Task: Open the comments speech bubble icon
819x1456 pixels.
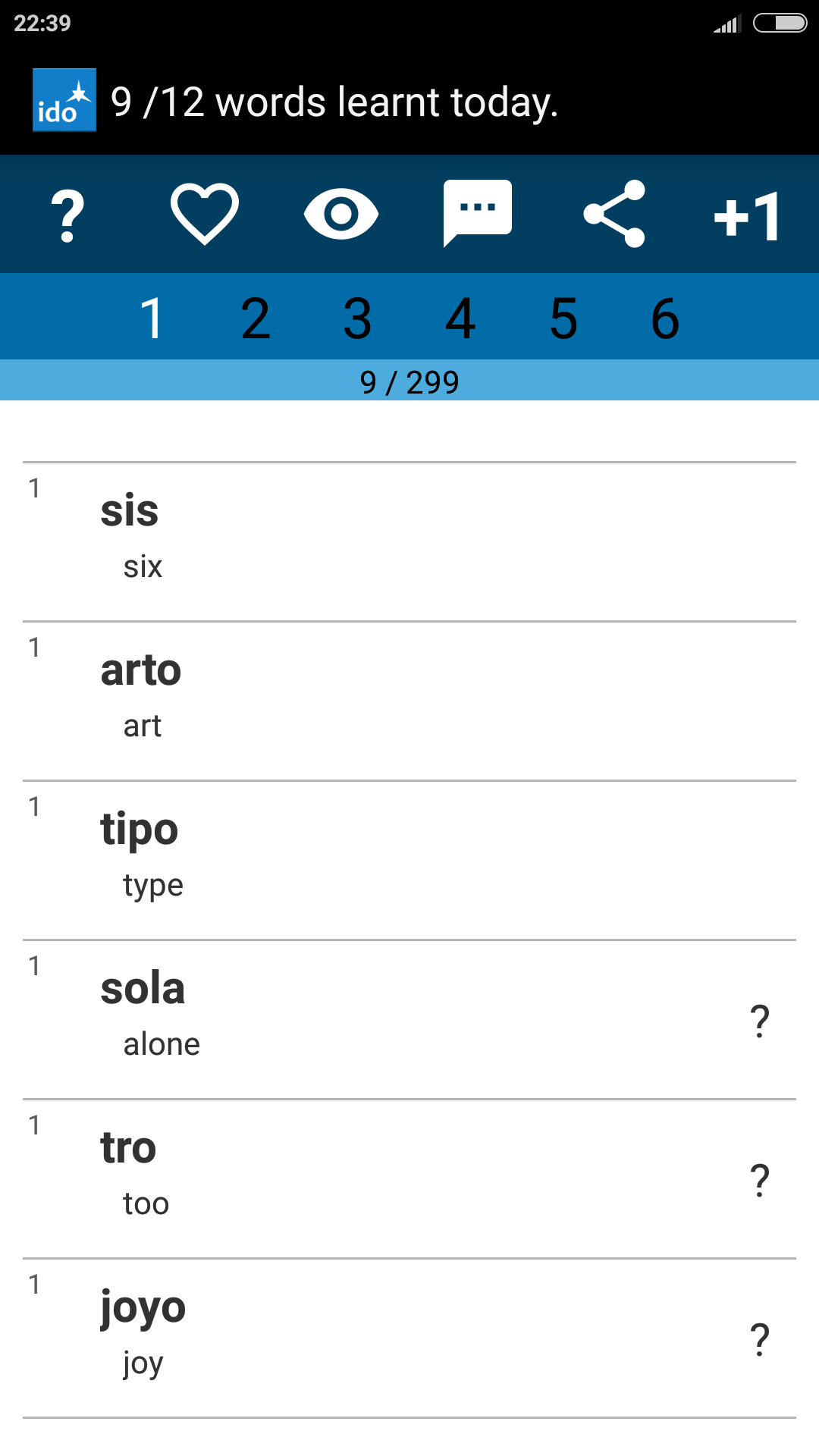Action: (x=478, y=215)
